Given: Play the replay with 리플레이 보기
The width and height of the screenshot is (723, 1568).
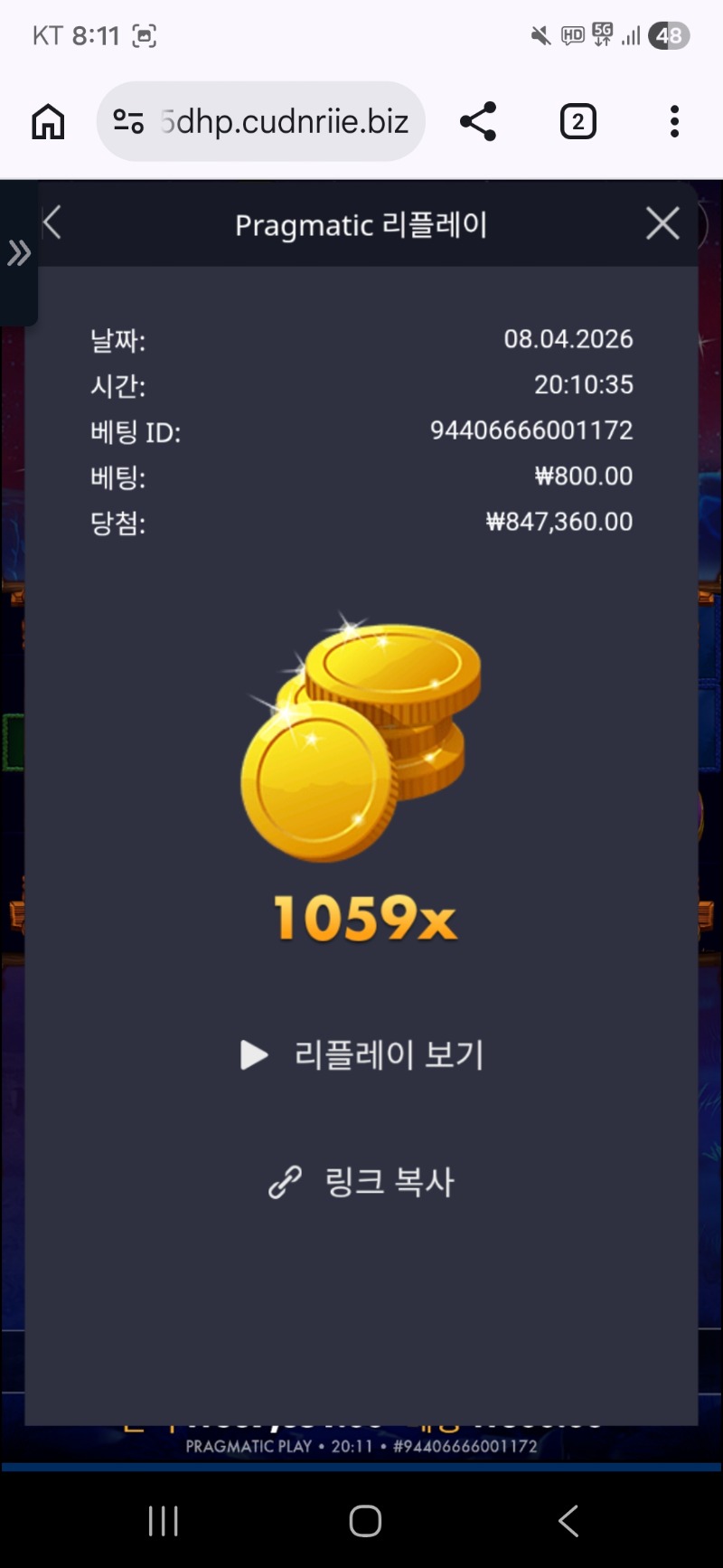Looking at the screenshot, I should [361, 1054].
